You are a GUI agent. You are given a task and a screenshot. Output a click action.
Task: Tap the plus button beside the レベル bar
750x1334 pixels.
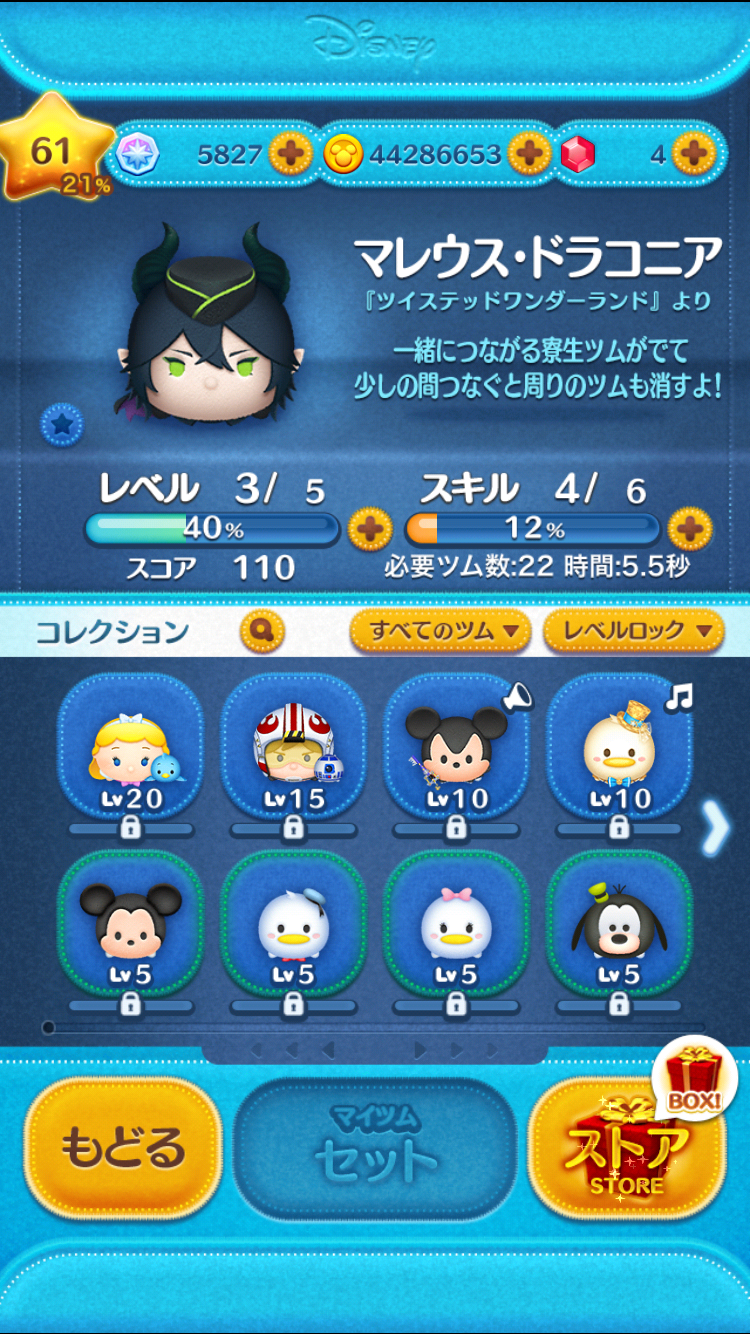369,528
